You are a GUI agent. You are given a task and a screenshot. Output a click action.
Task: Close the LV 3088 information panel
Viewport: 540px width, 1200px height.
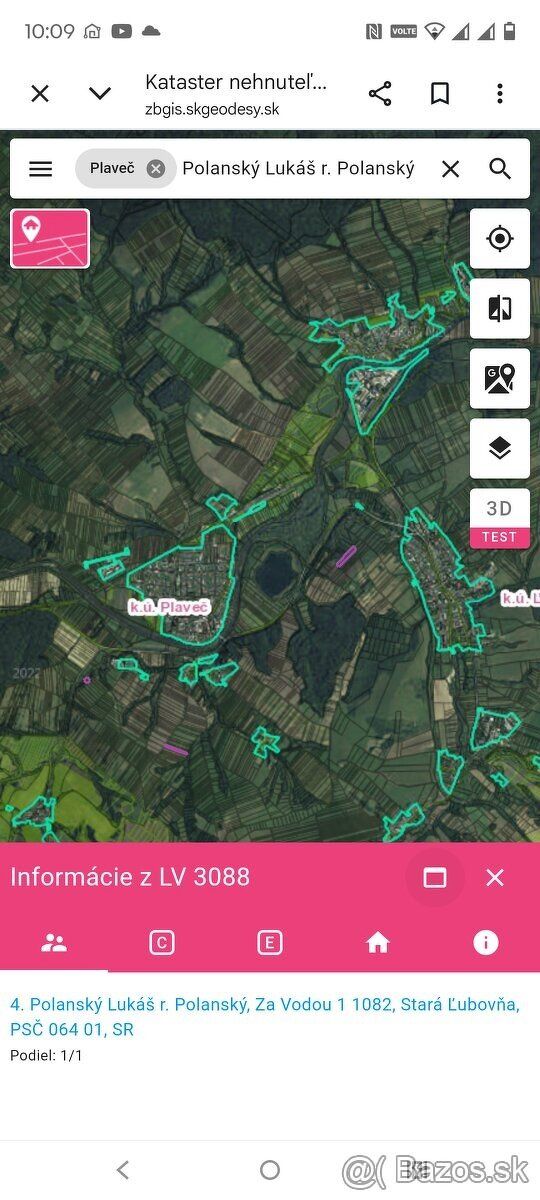click(x=495, y=878)
